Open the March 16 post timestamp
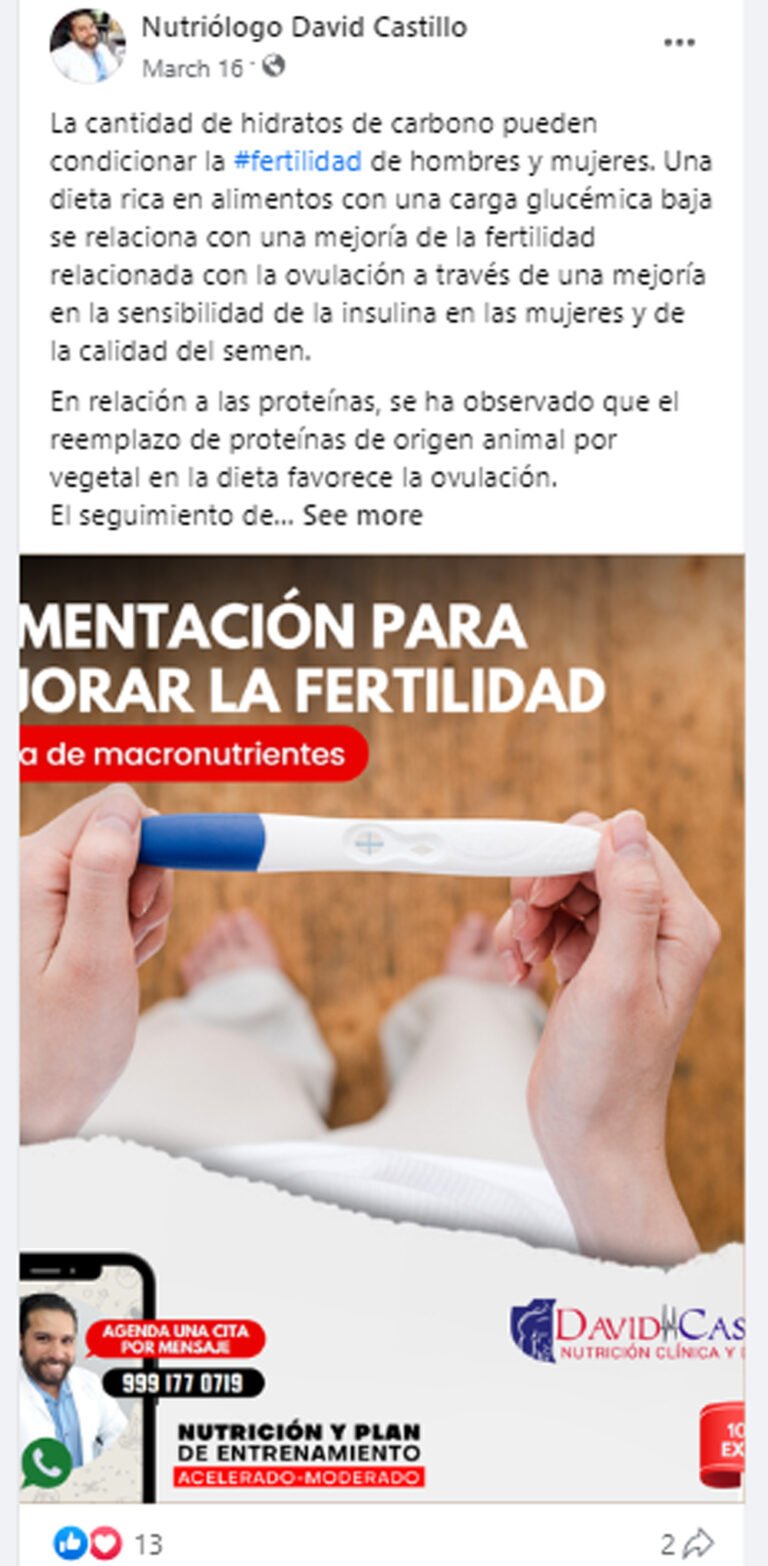Viewport: 768px width, 1566px height. [x=192, y=68]
